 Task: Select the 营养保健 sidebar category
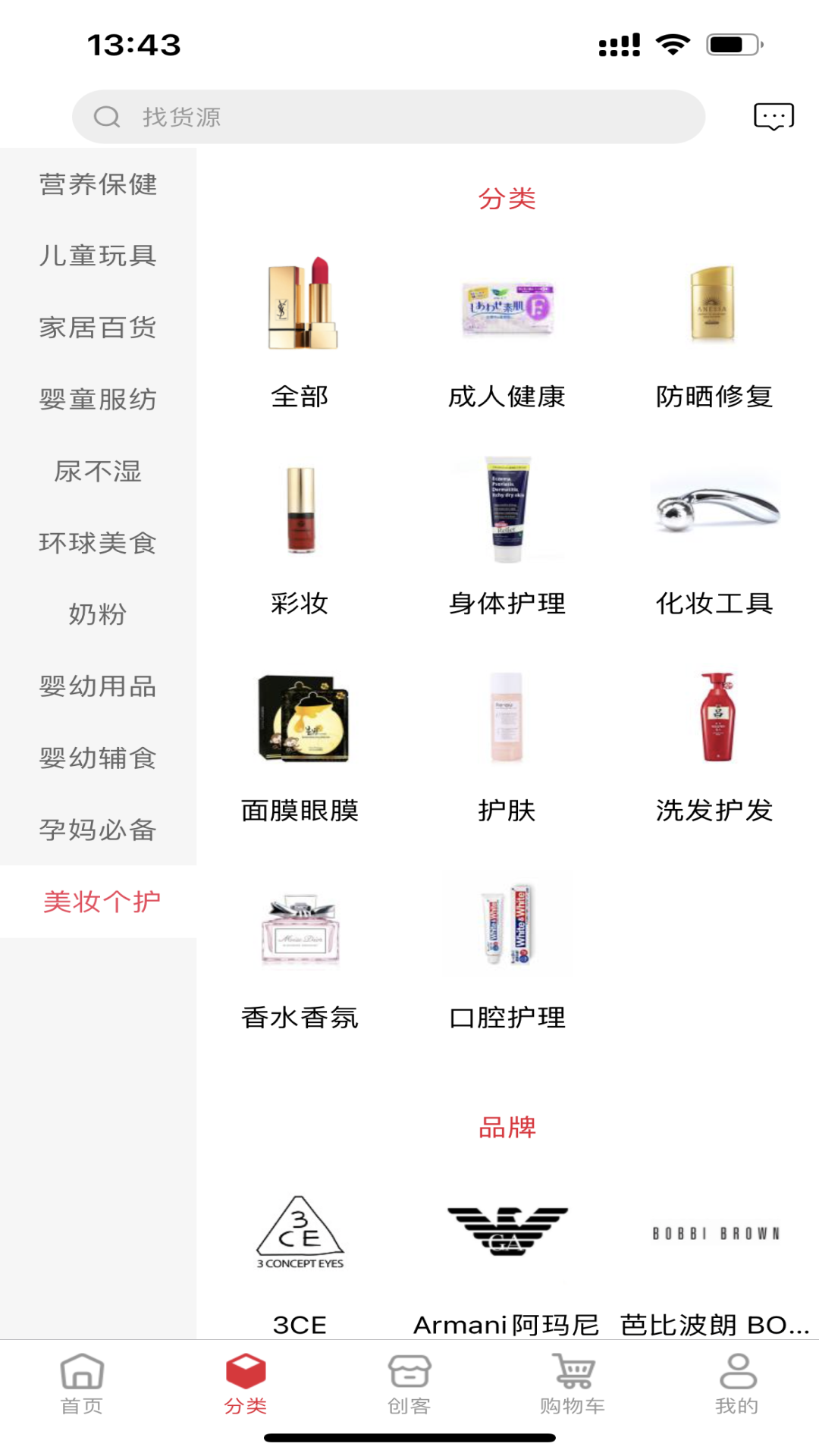[99, 186]
